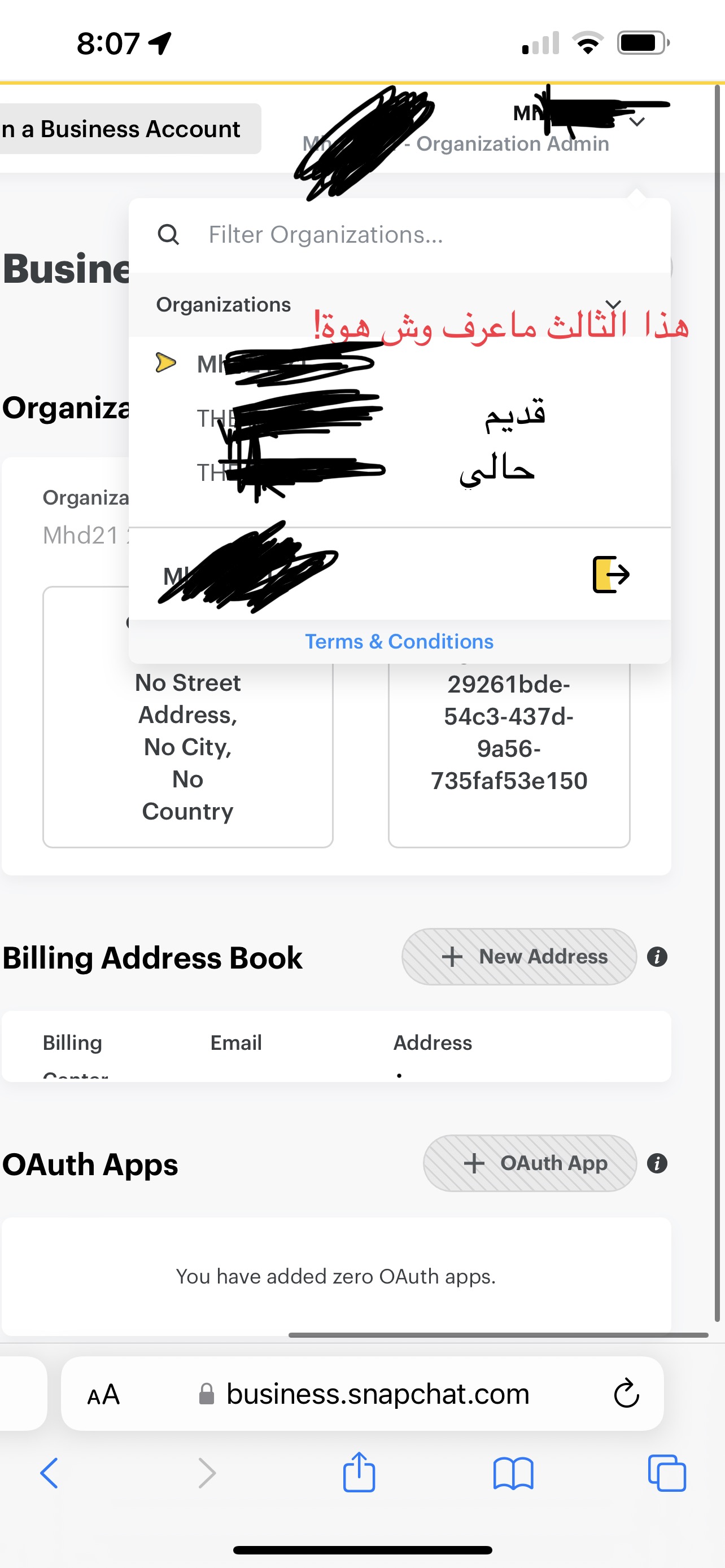Reload the business.snapchat.com page

(x=626, y=1393)
